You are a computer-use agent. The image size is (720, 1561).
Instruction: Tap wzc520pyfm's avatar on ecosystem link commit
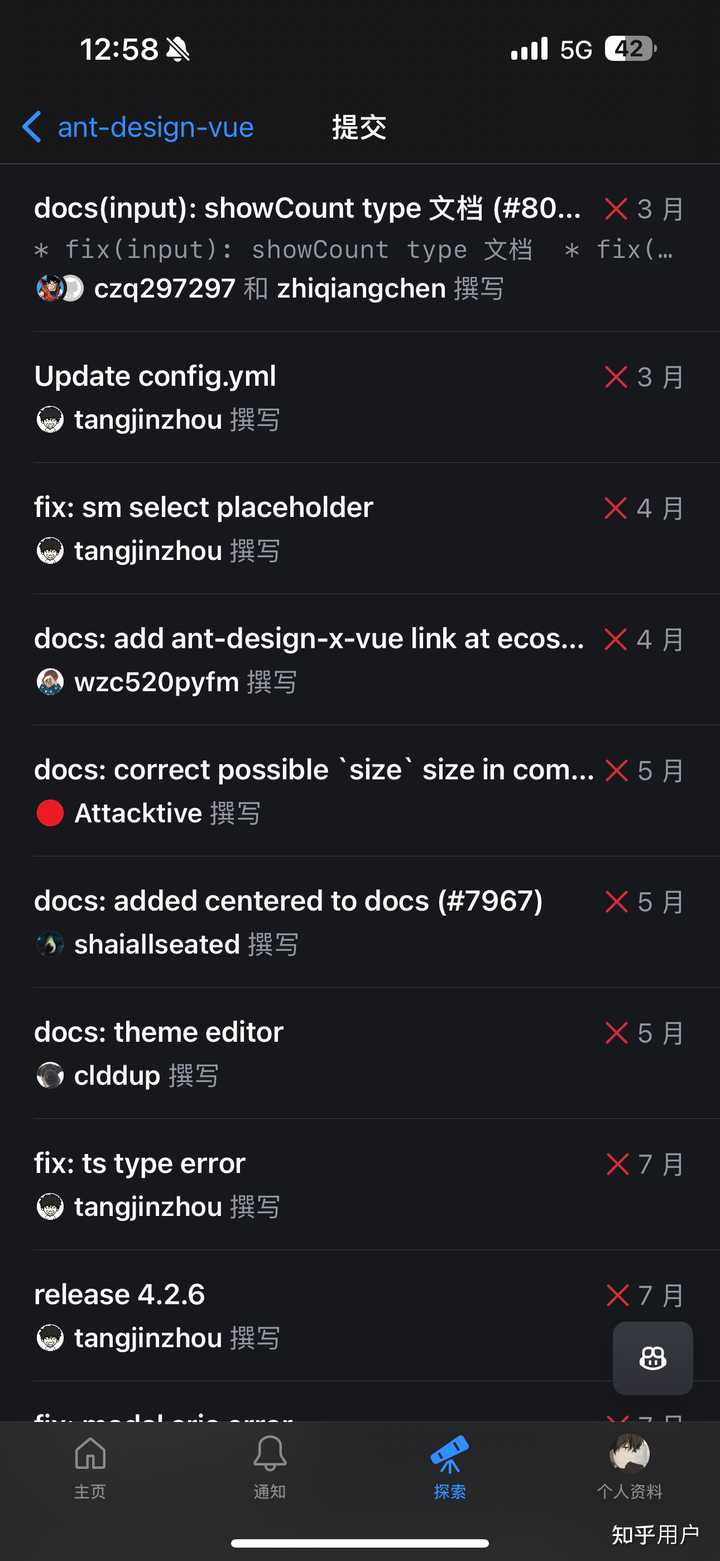(49, 681)
